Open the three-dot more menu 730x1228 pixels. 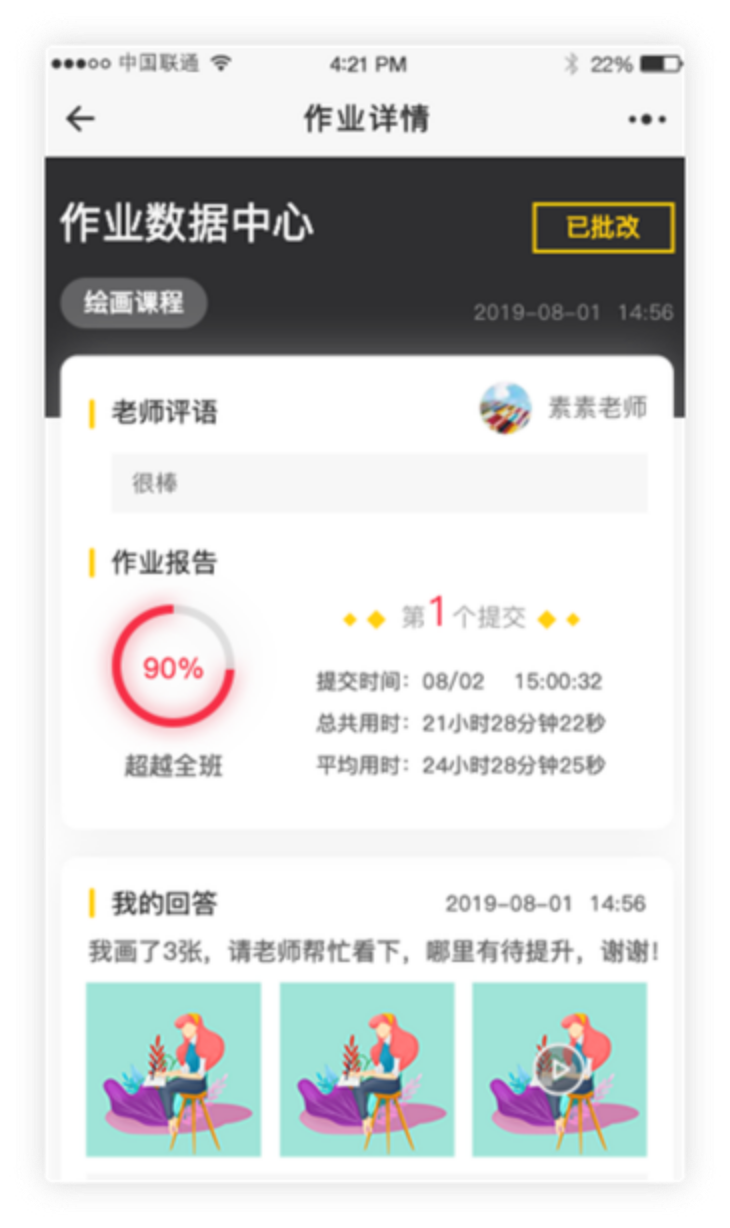(647, 120)
